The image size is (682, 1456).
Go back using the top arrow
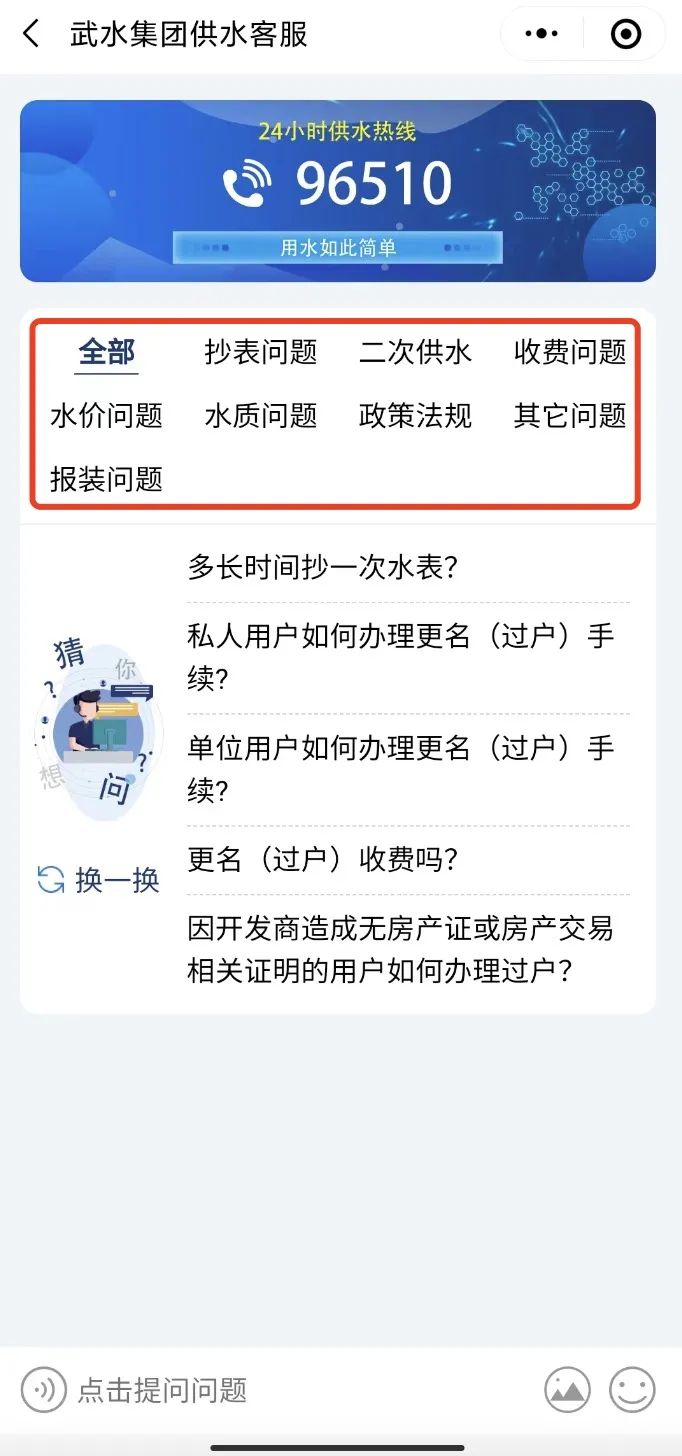(32, 35)
